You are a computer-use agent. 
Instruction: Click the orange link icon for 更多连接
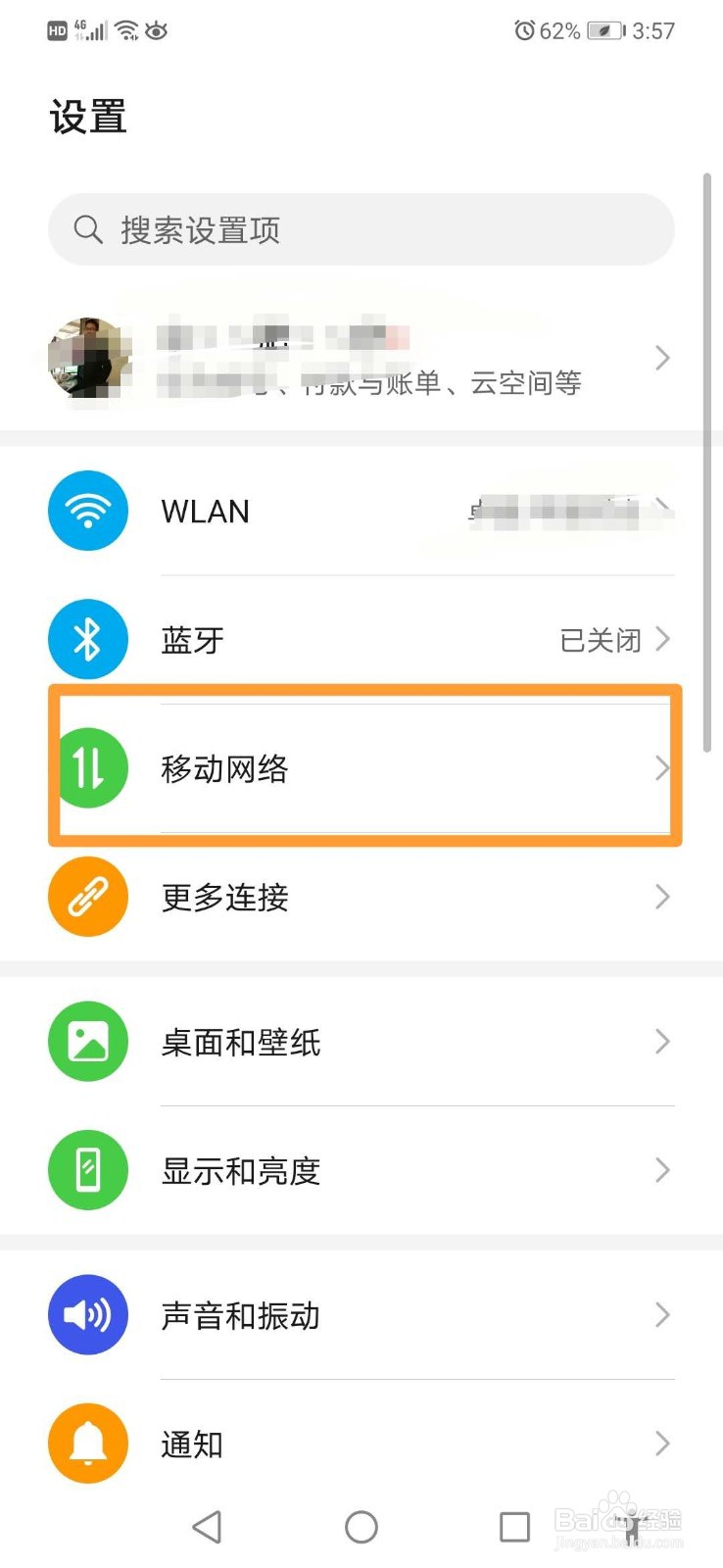[x=87, y=897]
